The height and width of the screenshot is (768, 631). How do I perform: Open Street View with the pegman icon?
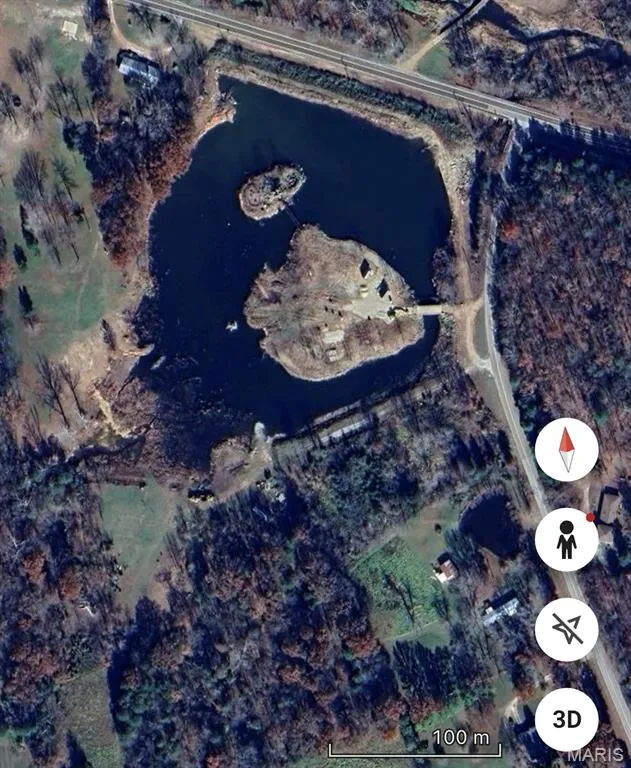(567, 539)
